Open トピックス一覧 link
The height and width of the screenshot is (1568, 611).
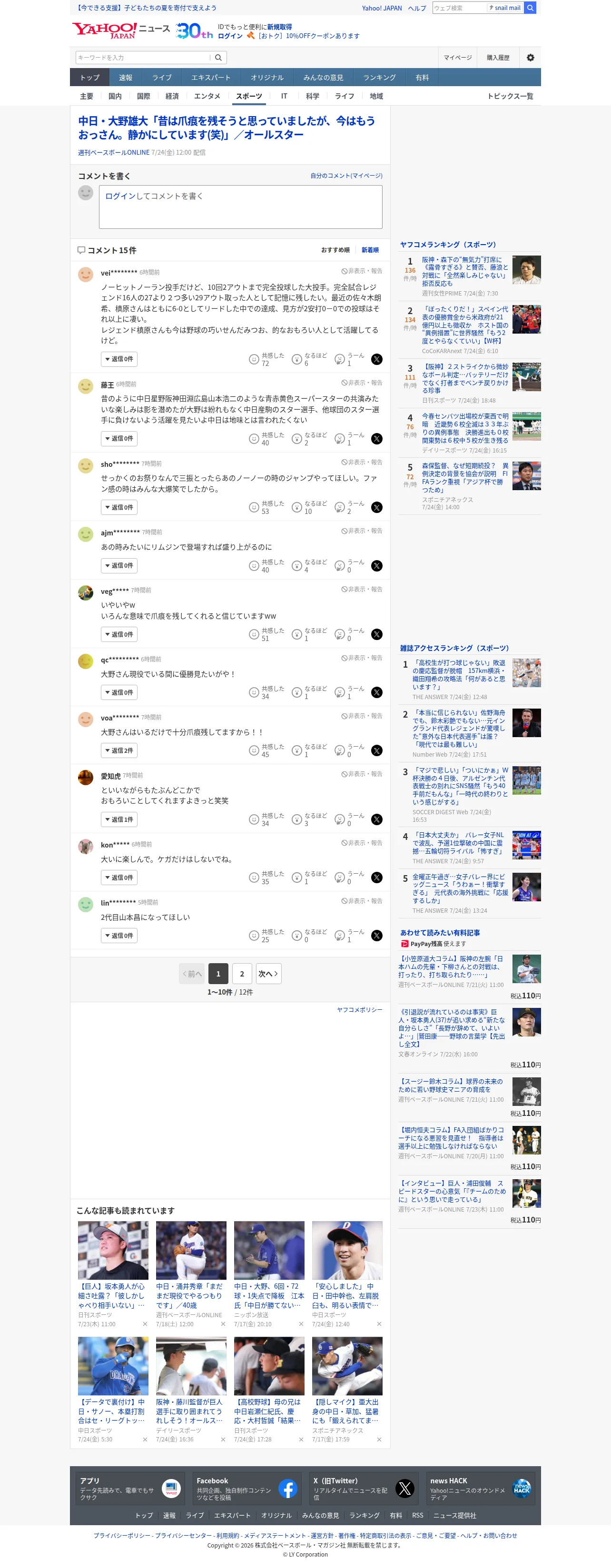point(510,96)
